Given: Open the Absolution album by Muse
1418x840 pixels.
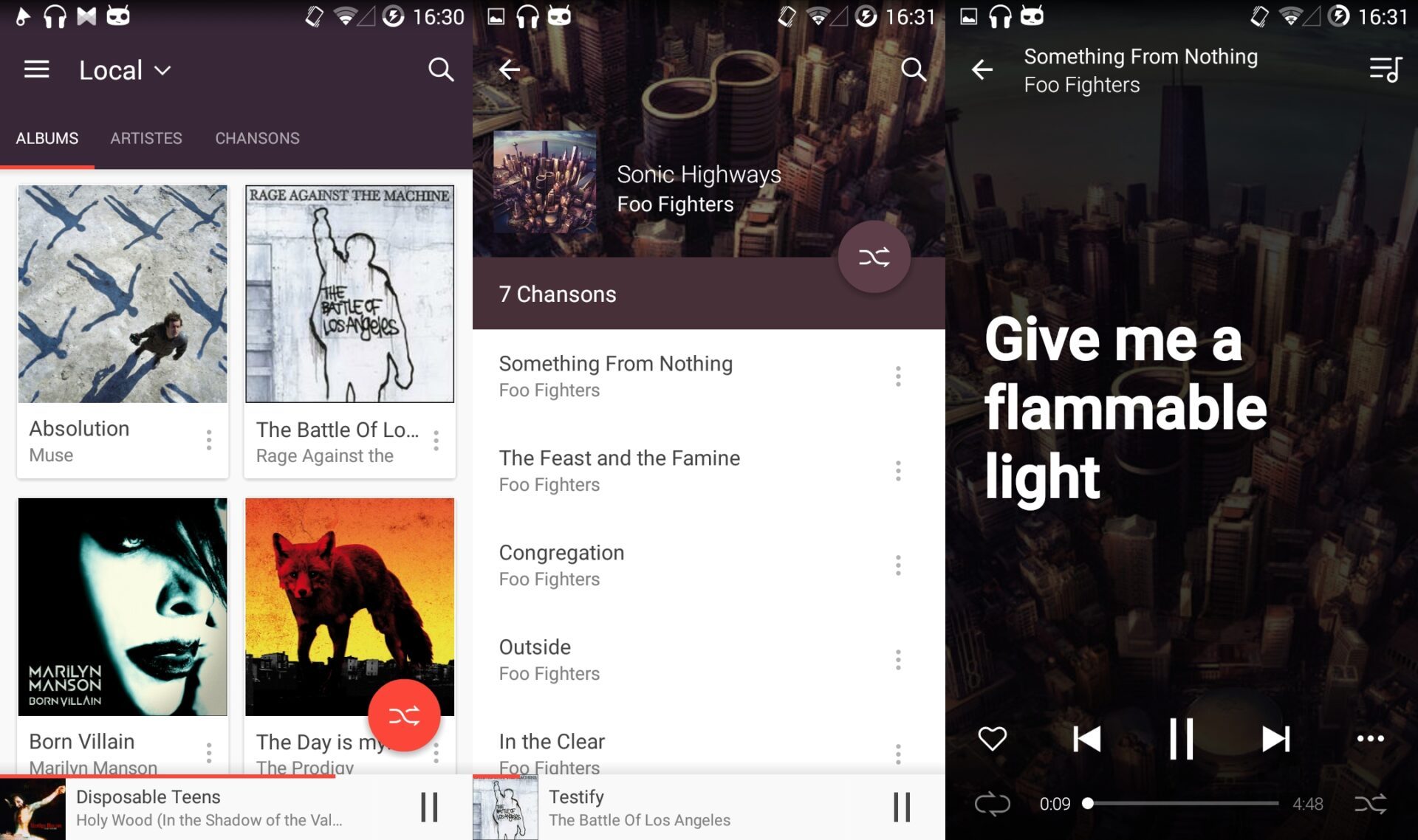Looking at the screenshot, I should point(123,295).
